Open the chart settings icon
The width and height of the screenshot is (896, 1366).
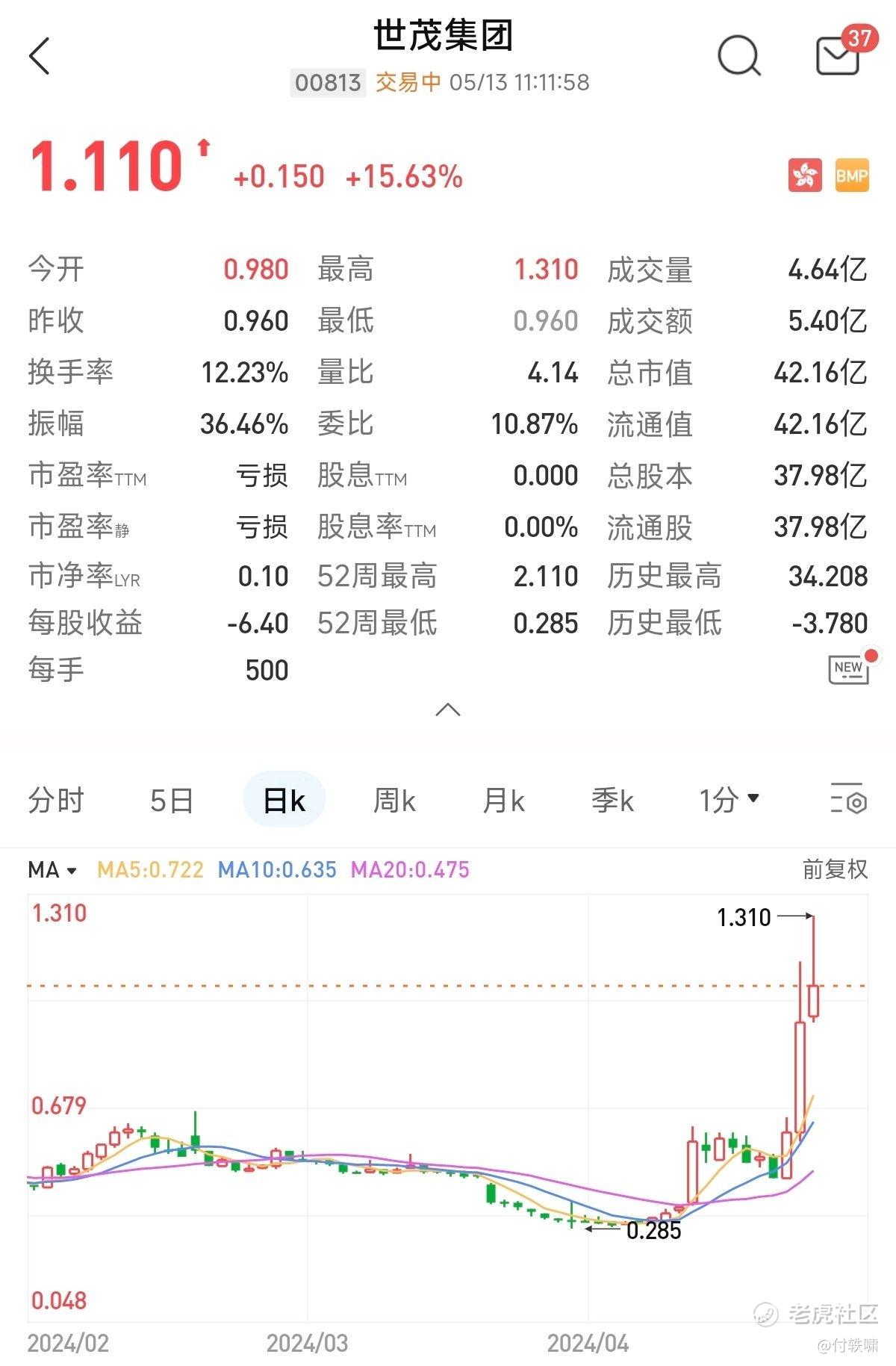tap(849, 799)
